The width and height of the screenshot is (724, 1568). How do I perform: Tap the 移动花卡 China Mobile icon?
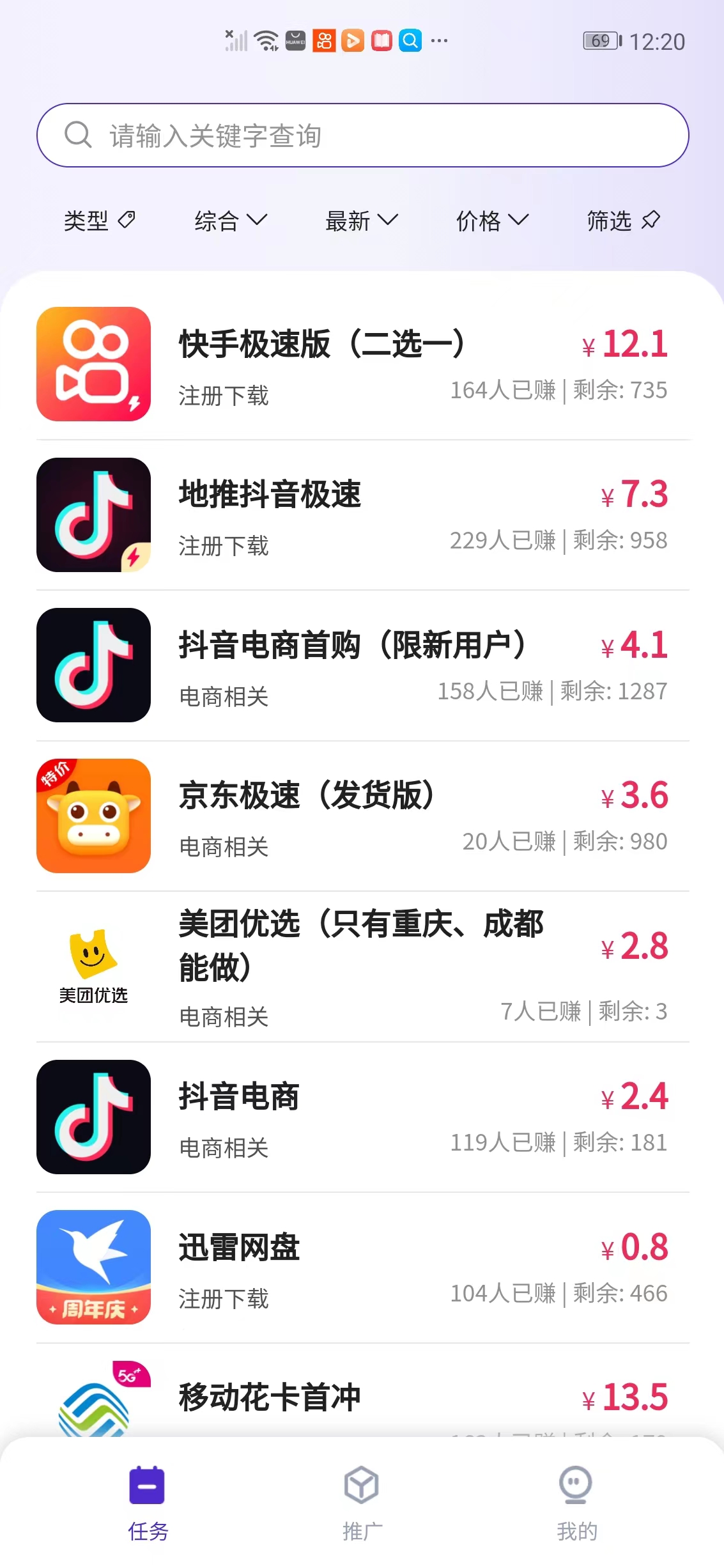pos(93,1406)
